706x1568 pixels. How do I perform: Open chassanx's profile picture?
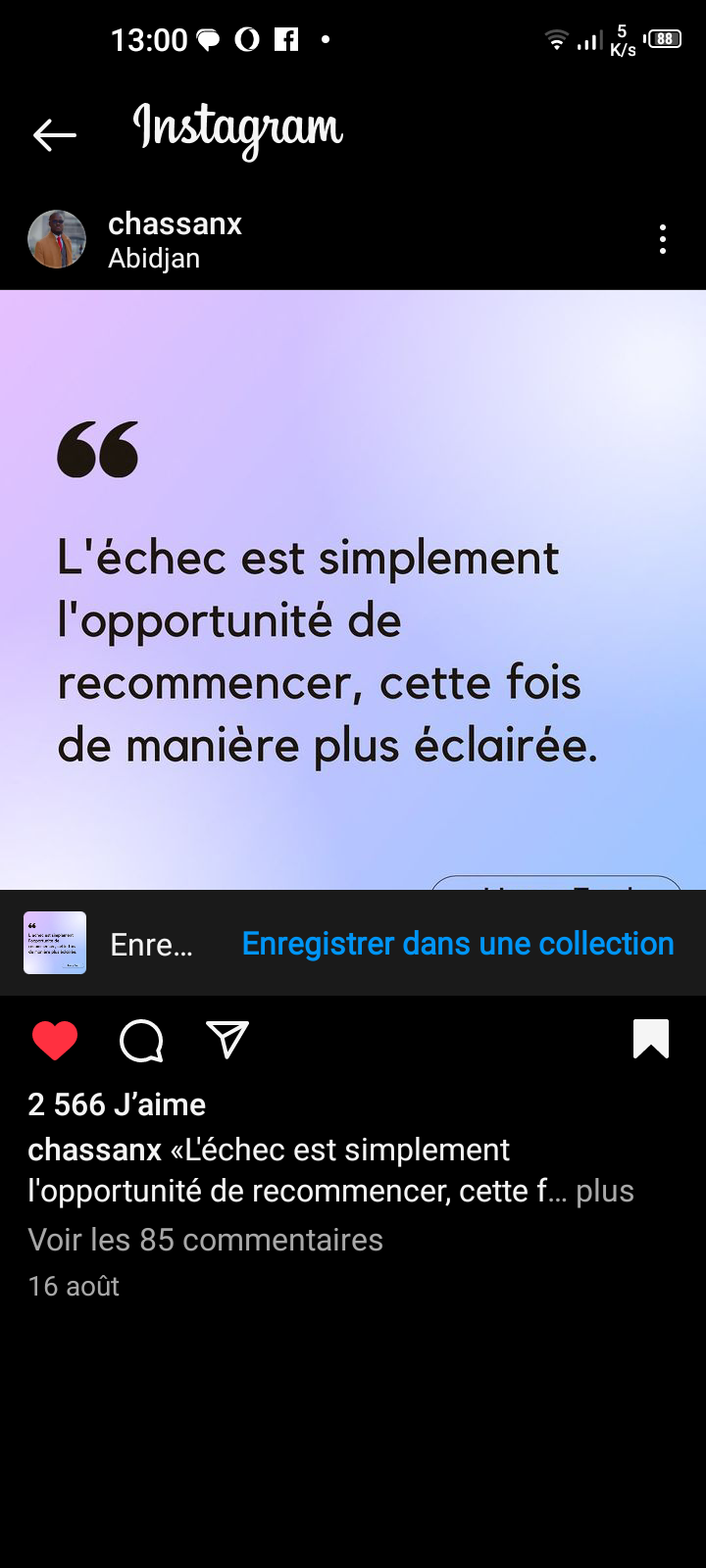tap(57, 239)
